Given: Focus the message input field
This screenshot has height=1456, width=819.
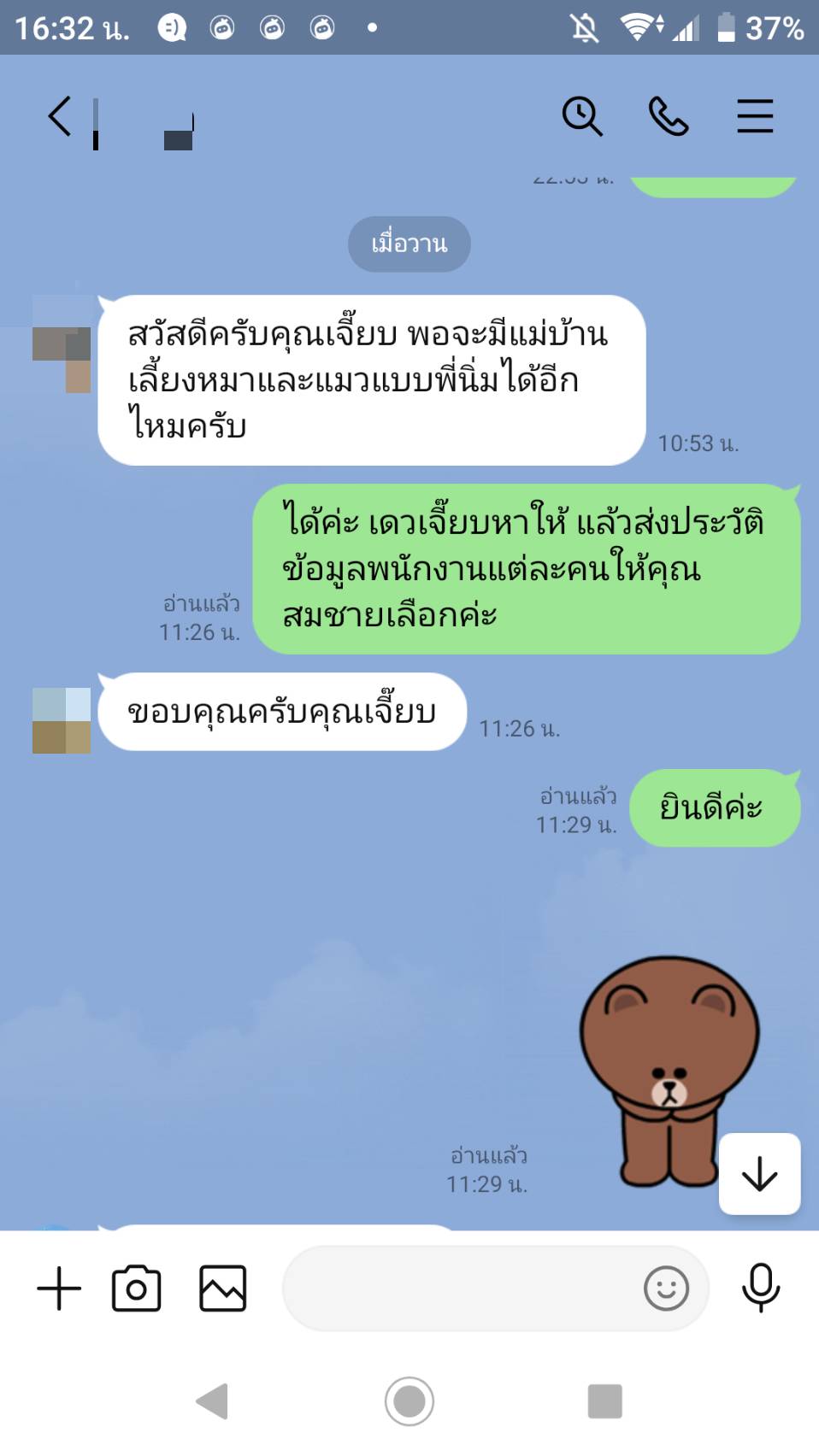Looking at the screenshot, I should [462, 1289].
